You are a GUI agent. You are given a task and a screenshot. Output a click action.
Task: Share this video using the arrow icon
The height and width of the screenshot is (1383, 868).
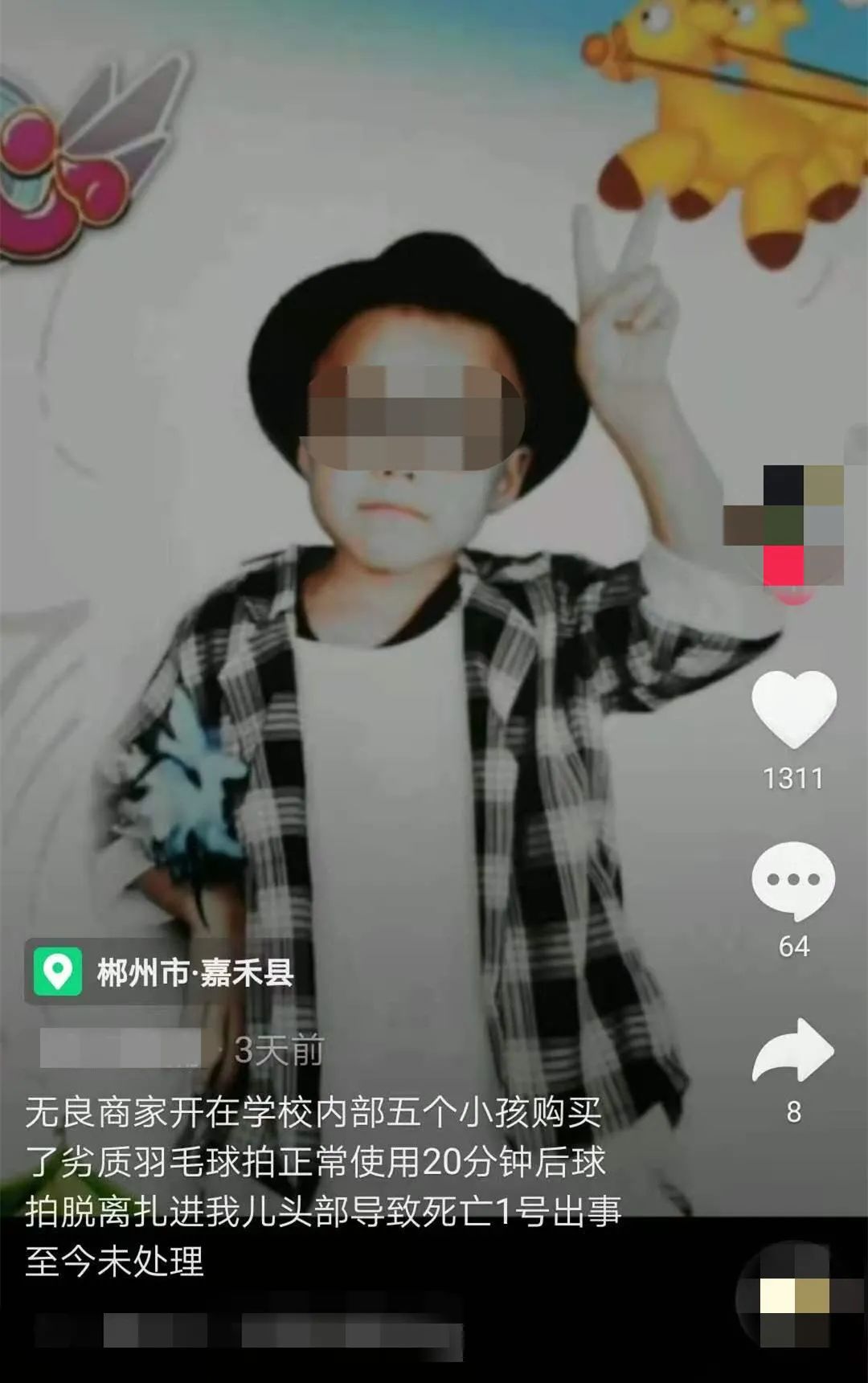coord(793,1050)
